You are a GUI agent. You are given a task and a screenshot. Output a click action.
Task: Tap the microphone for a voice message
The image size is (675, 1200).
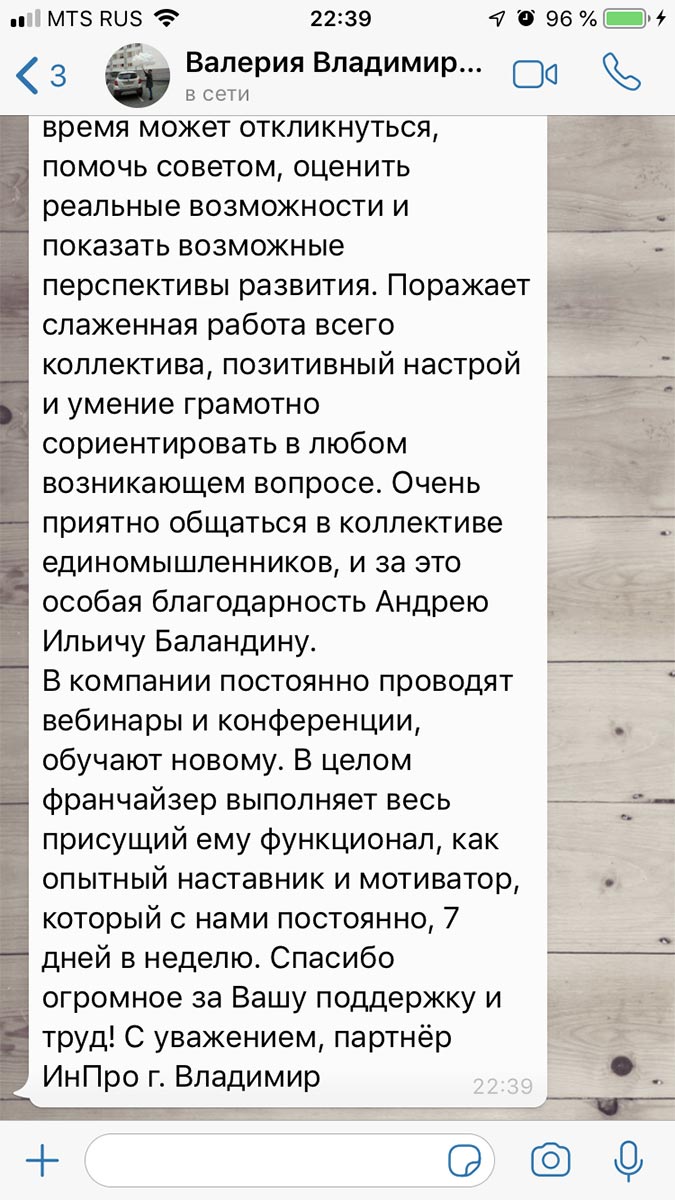click(628, 1161)
